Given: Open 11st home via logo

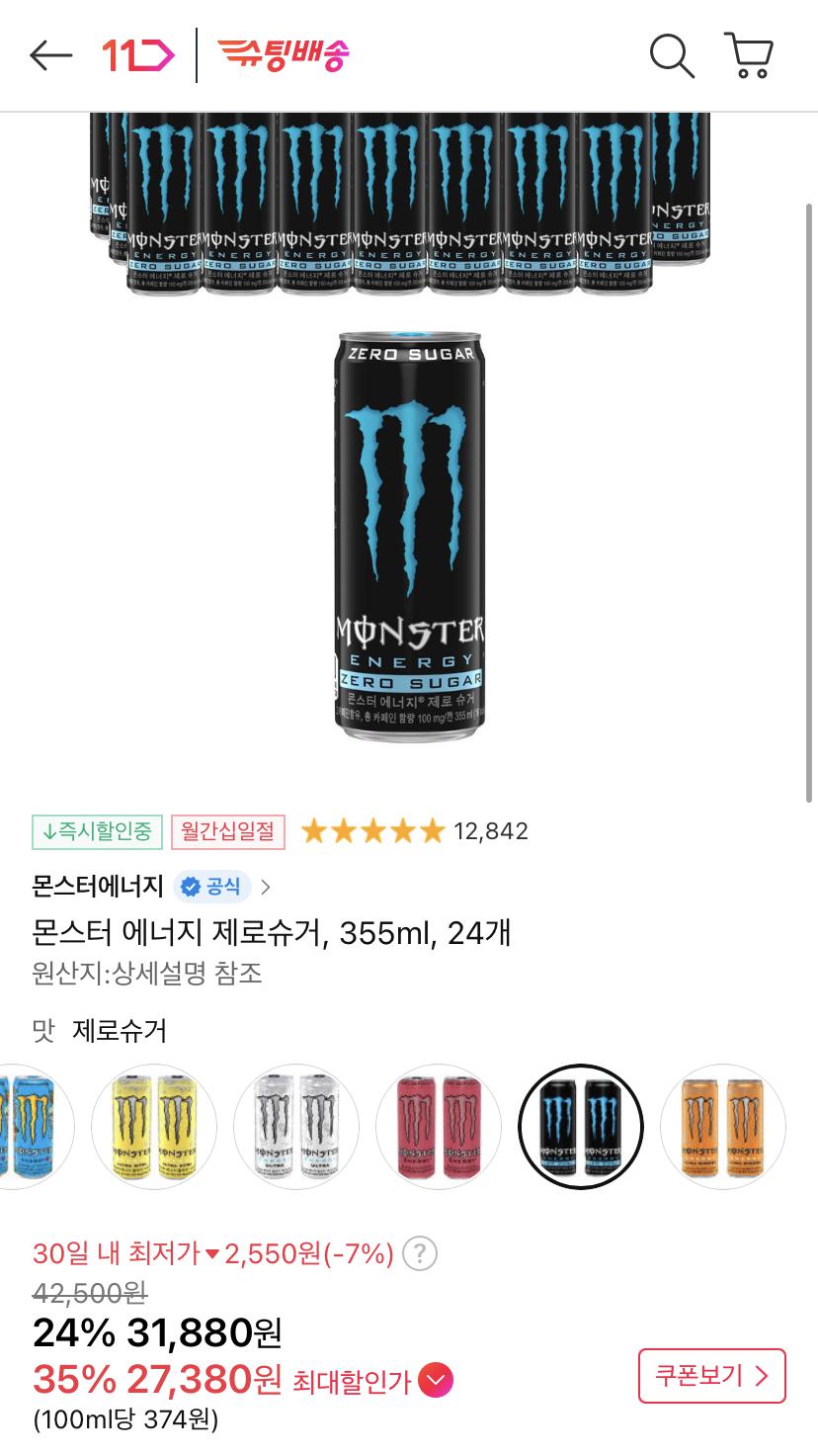Looking at the screenshot, I should click(137, 56).
